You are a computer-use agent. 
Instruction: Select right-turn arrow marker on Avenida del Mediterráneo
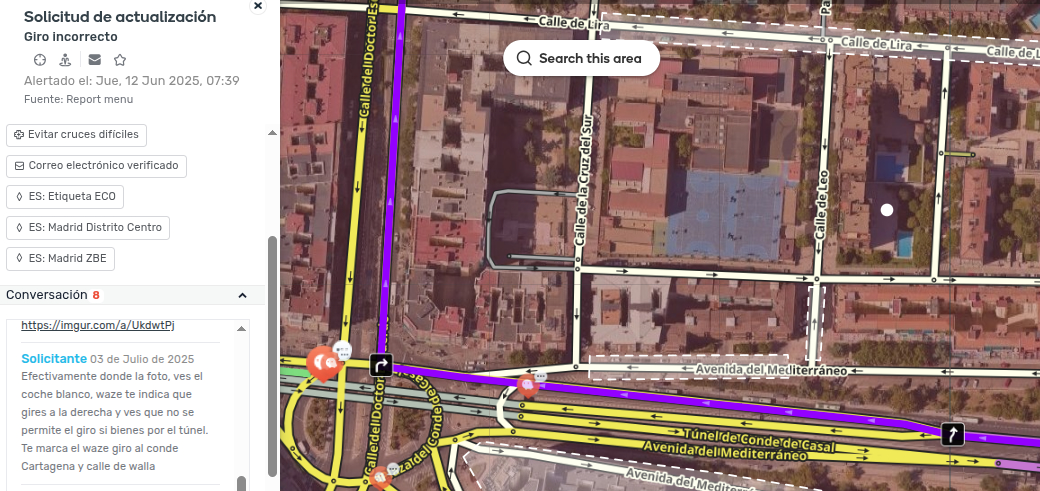[380, 365]
